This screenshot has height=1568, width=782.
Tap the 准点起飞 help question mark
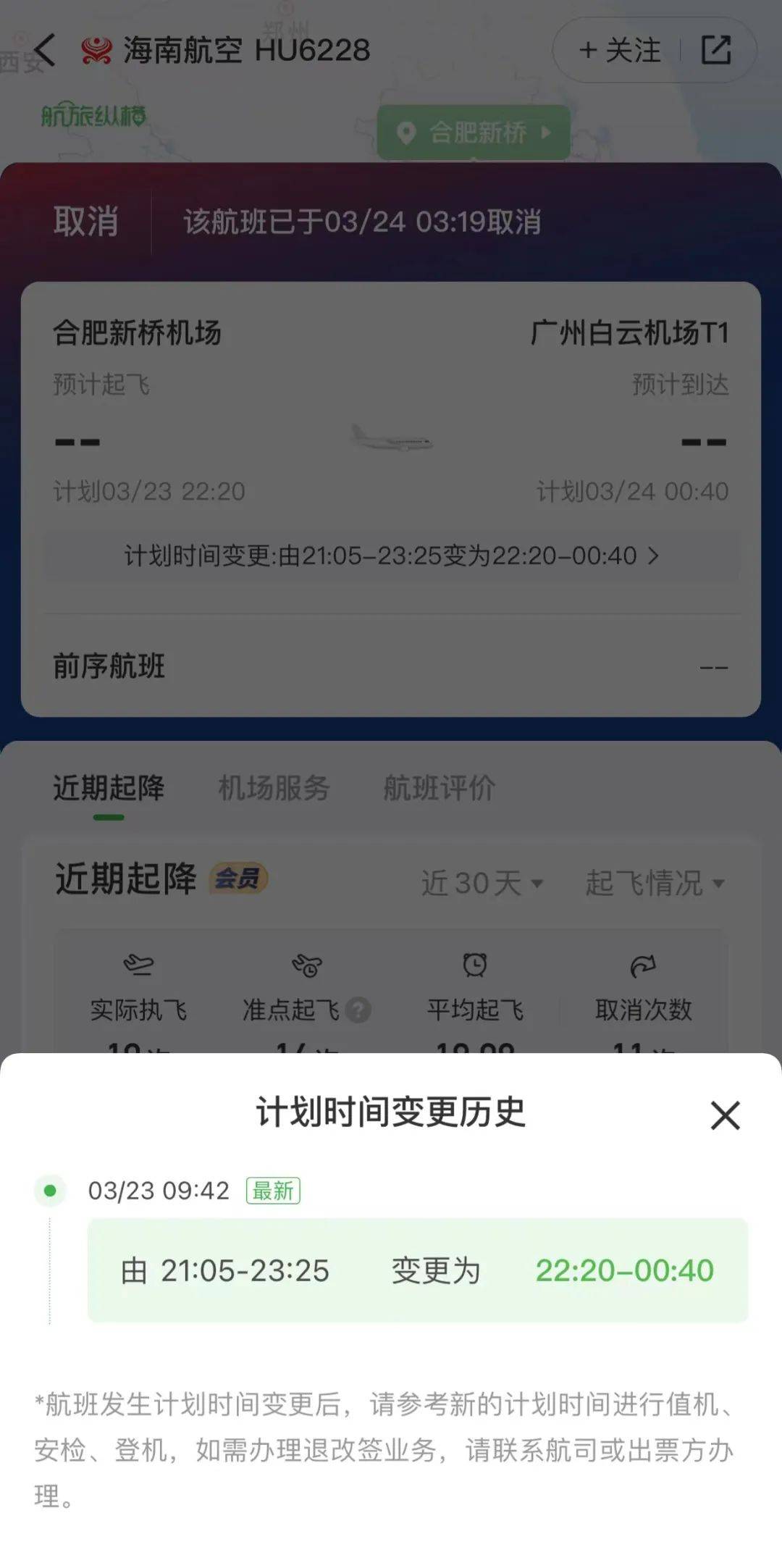tap(358, 1010)
